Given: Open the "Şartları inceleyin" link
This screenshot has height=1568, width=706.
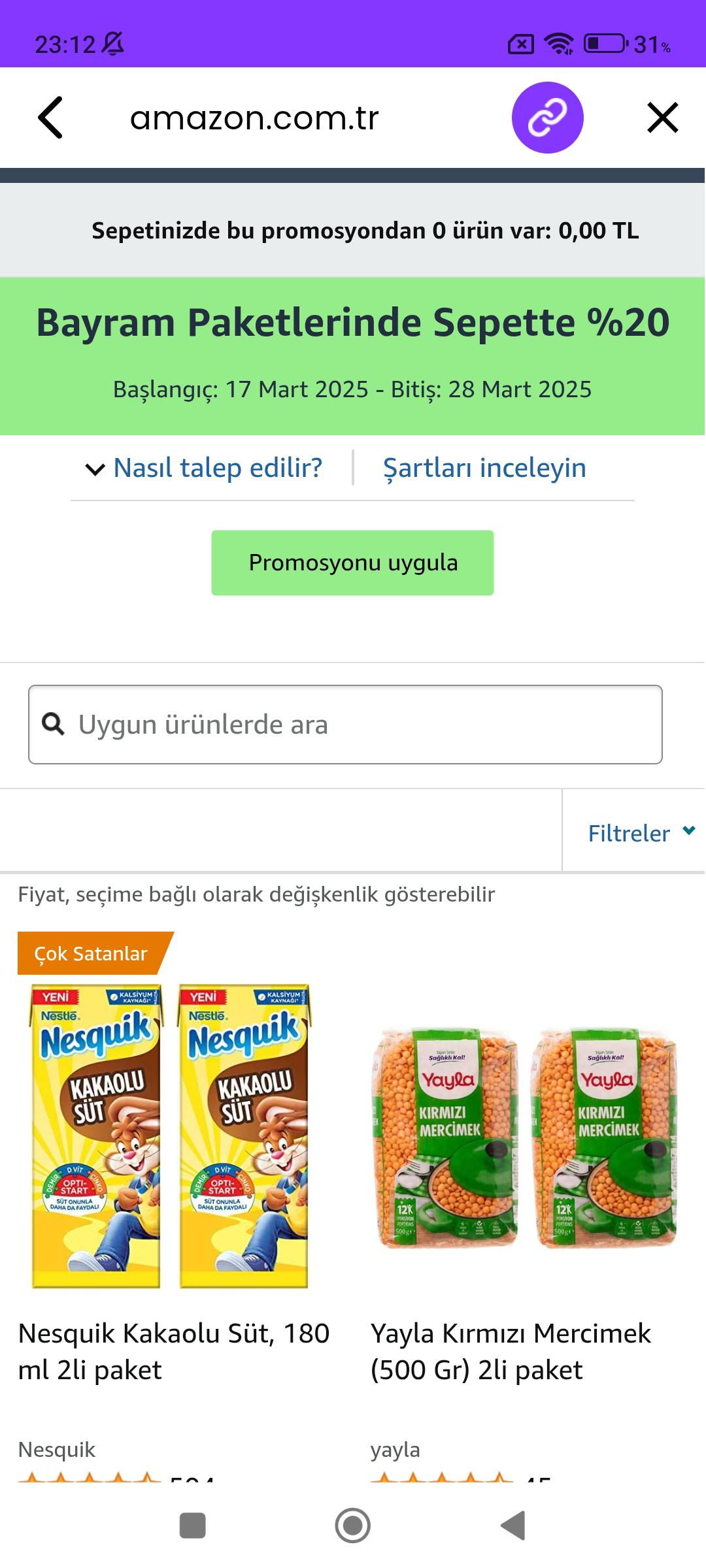Looking at the screenshot, I should click(x=484, y=468).
